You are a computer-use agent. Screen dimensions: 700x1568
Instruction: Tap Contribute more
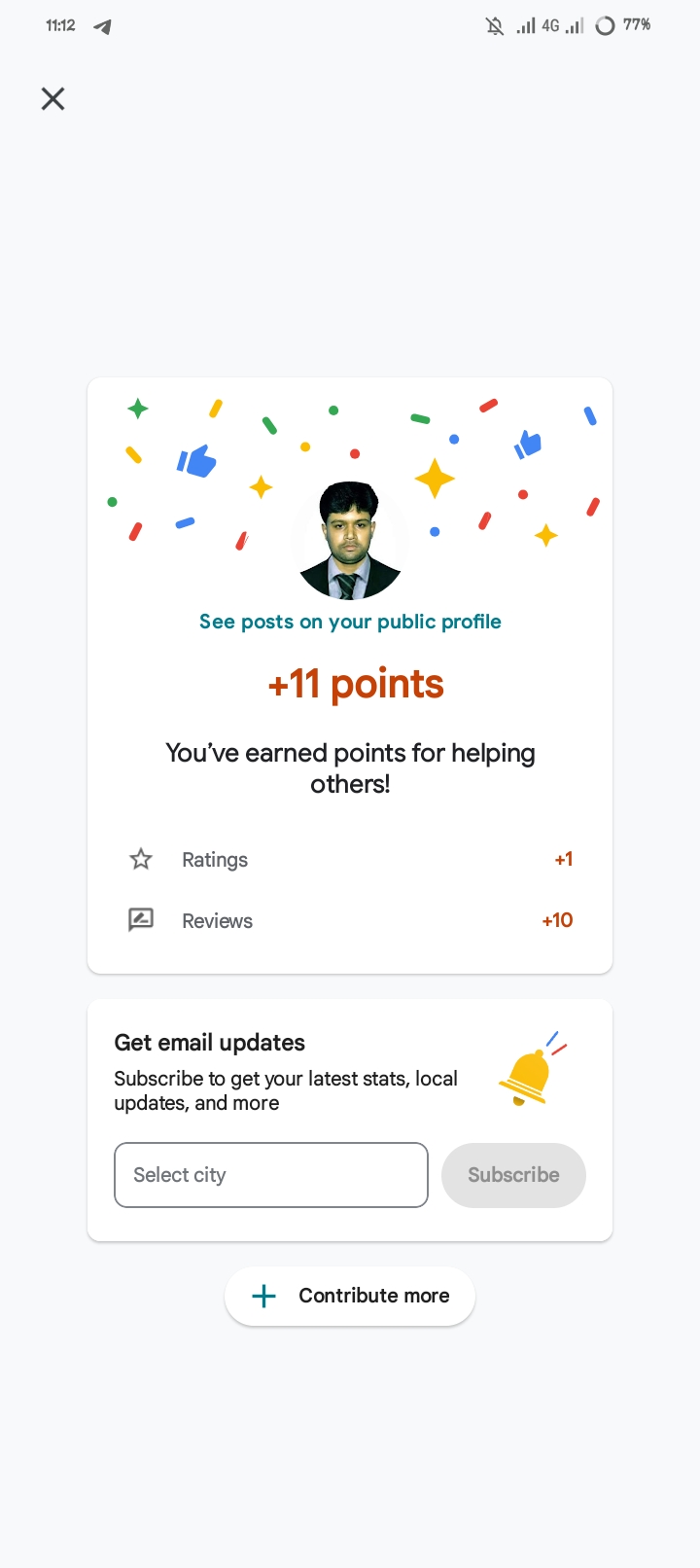tap(350, 1296)
